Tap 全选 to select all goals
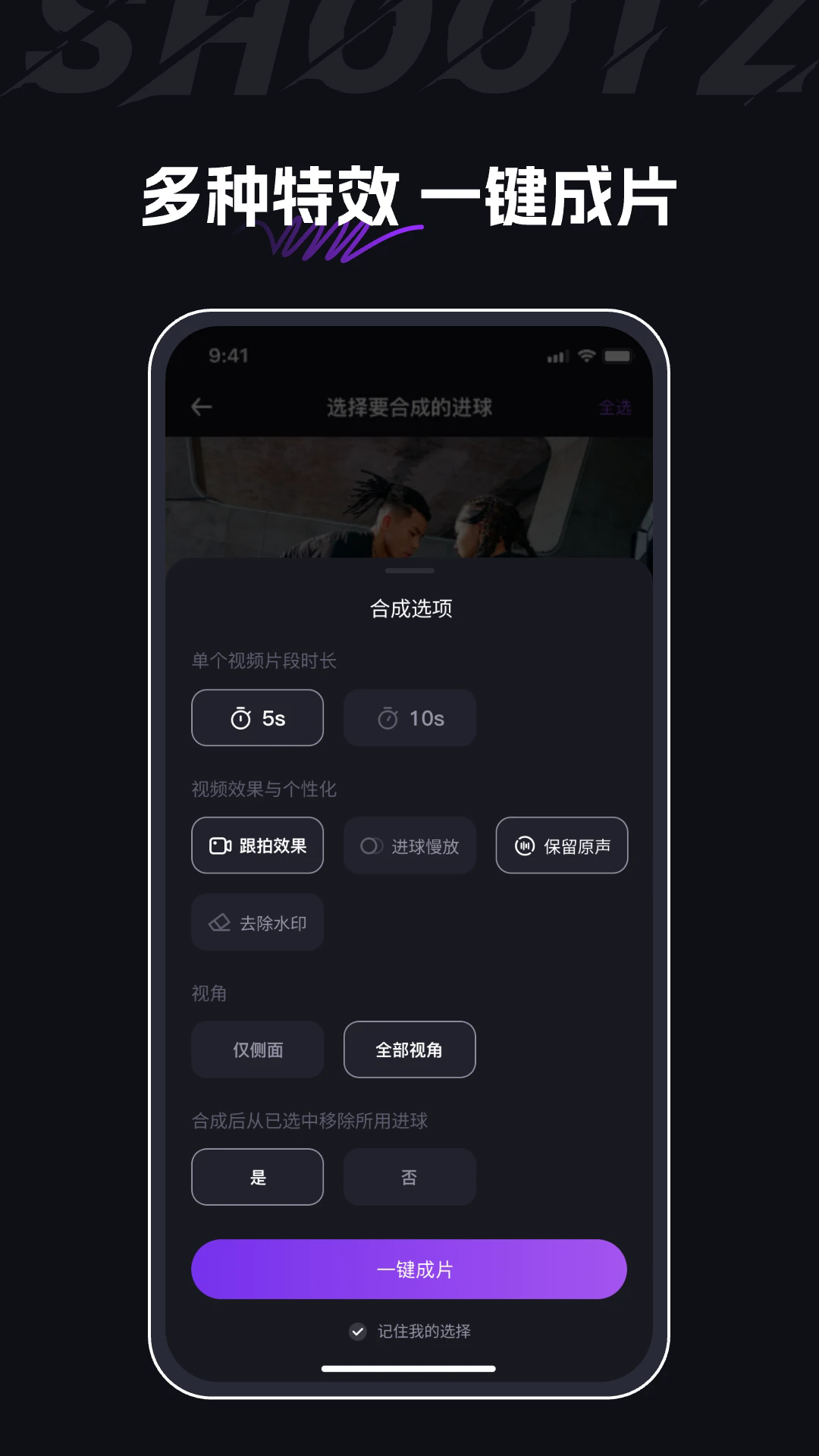The width and height of the screenshot is (819, 1456). click(614, 407)
